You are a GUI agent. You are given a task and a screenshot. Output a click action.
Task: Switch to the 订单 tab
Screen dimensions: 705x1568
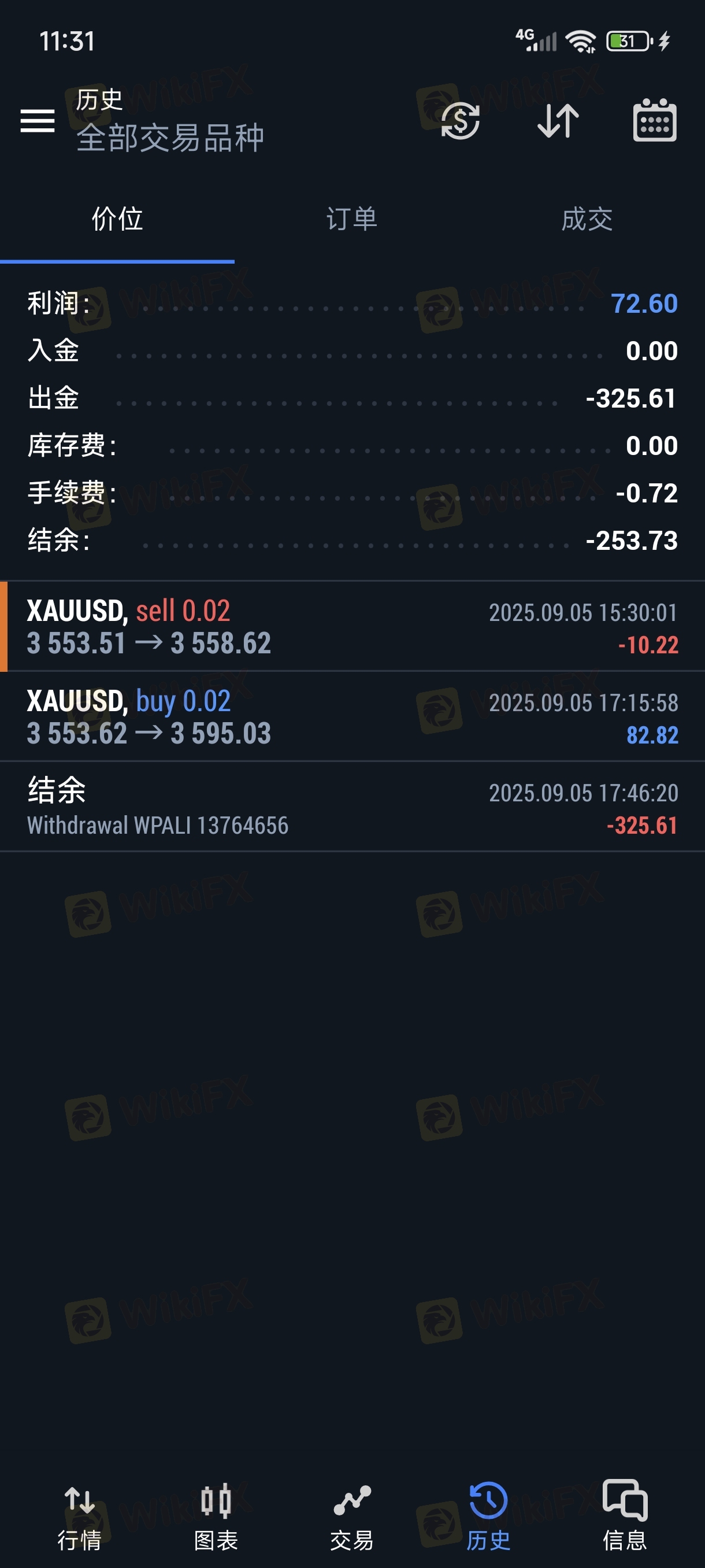pos(351,219)
